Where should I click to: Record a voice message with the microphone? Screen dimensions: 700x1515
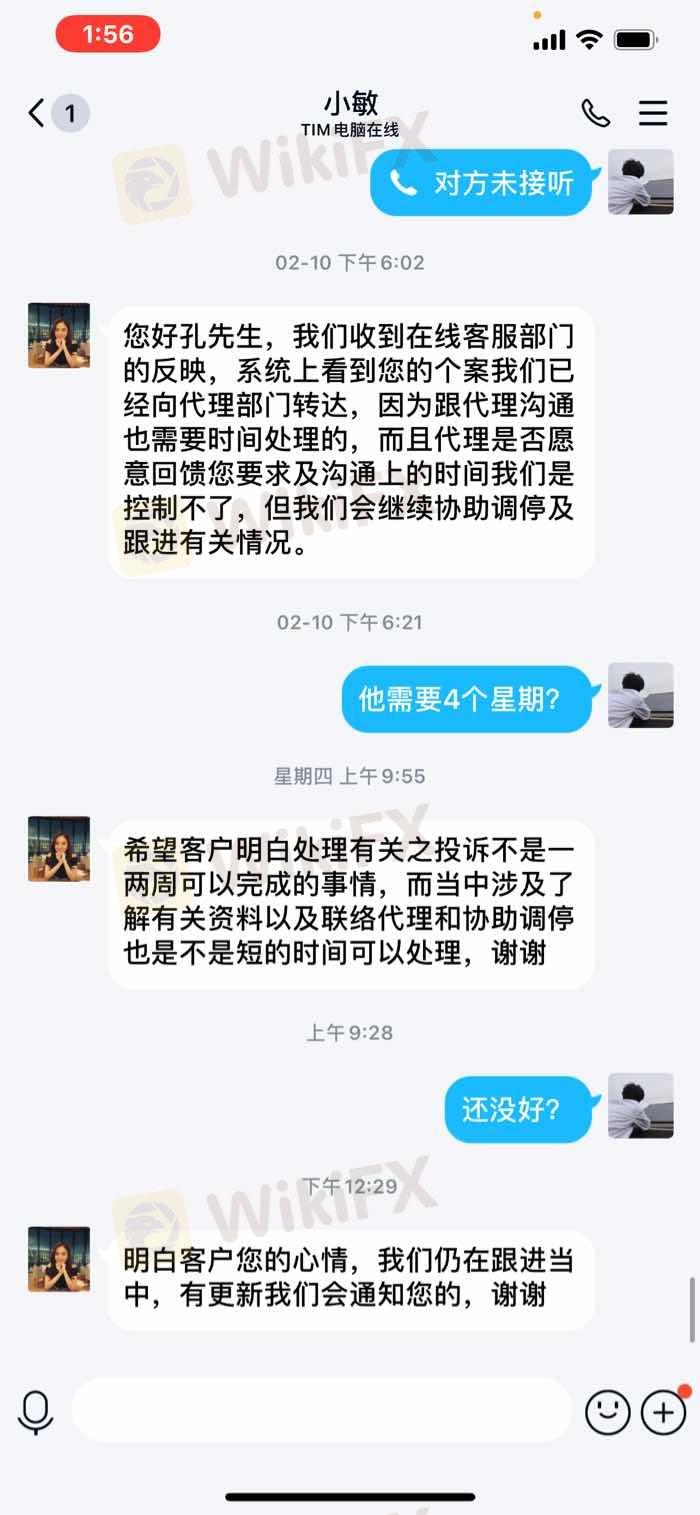coord(36,1412)
